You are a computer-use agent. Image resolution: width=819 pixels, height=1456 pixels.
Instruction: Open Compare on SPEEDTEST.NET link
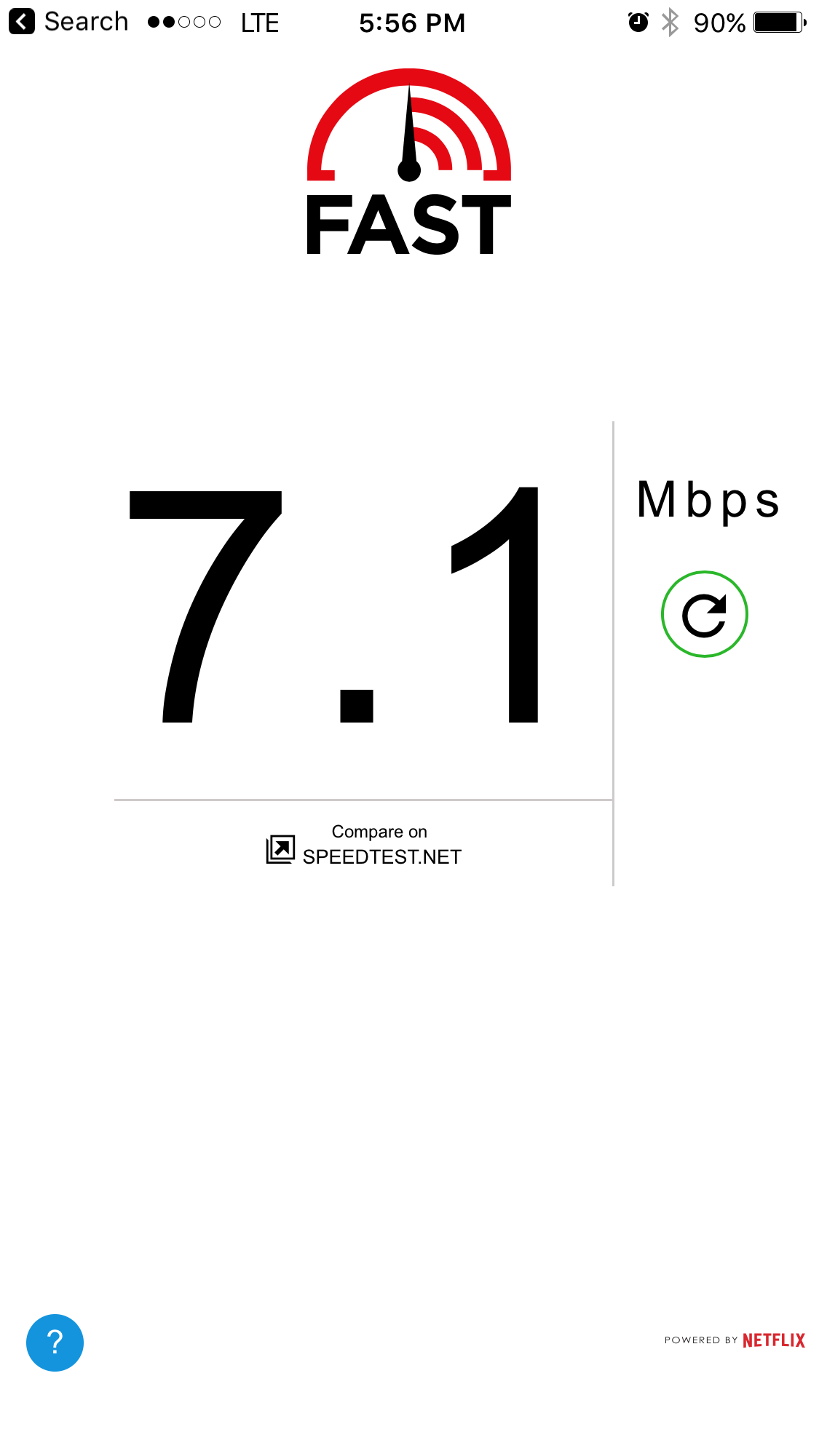coord(365,846)
